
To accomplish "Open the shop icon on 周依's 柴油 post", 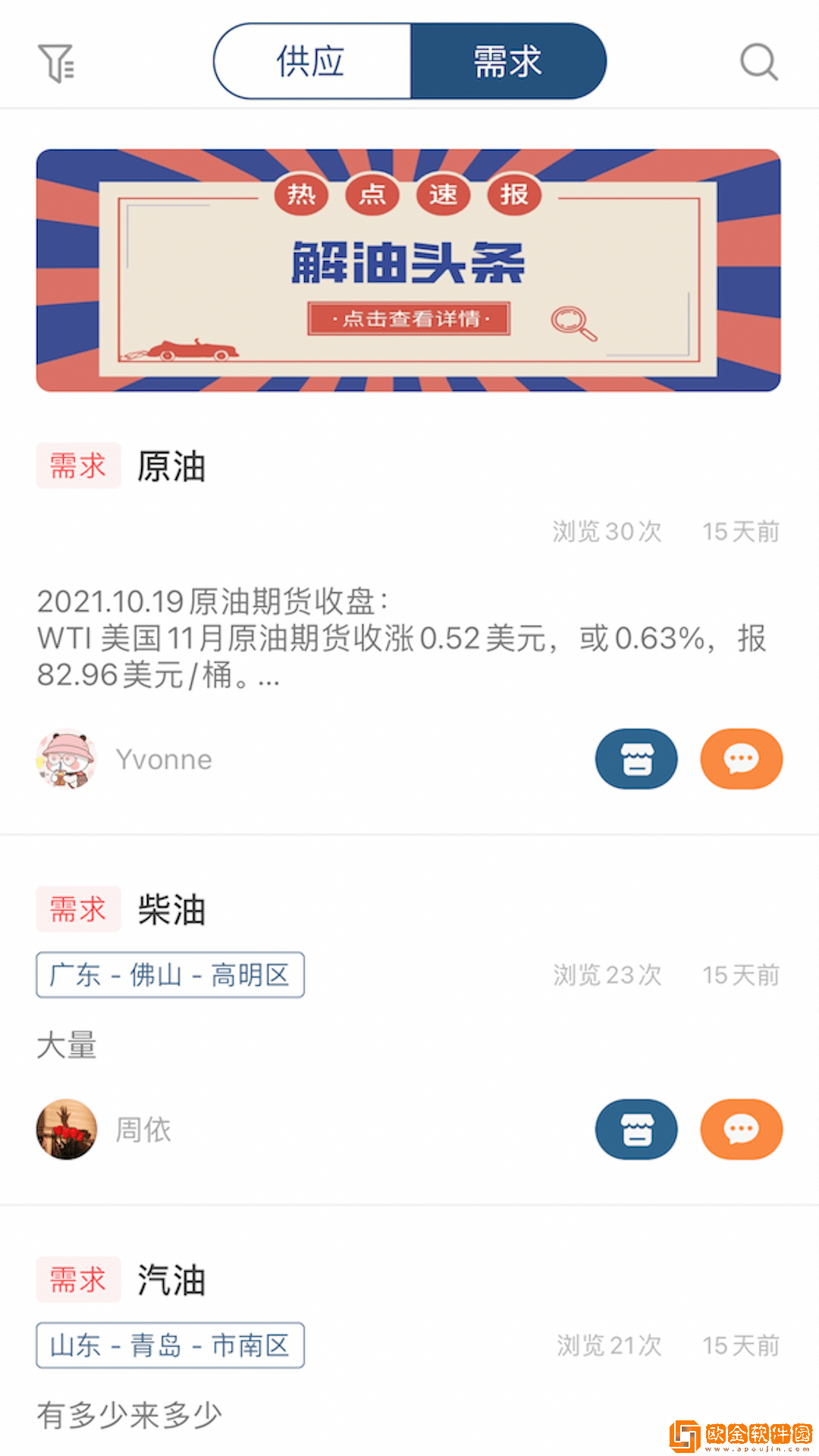I will tap(636, 1129).
